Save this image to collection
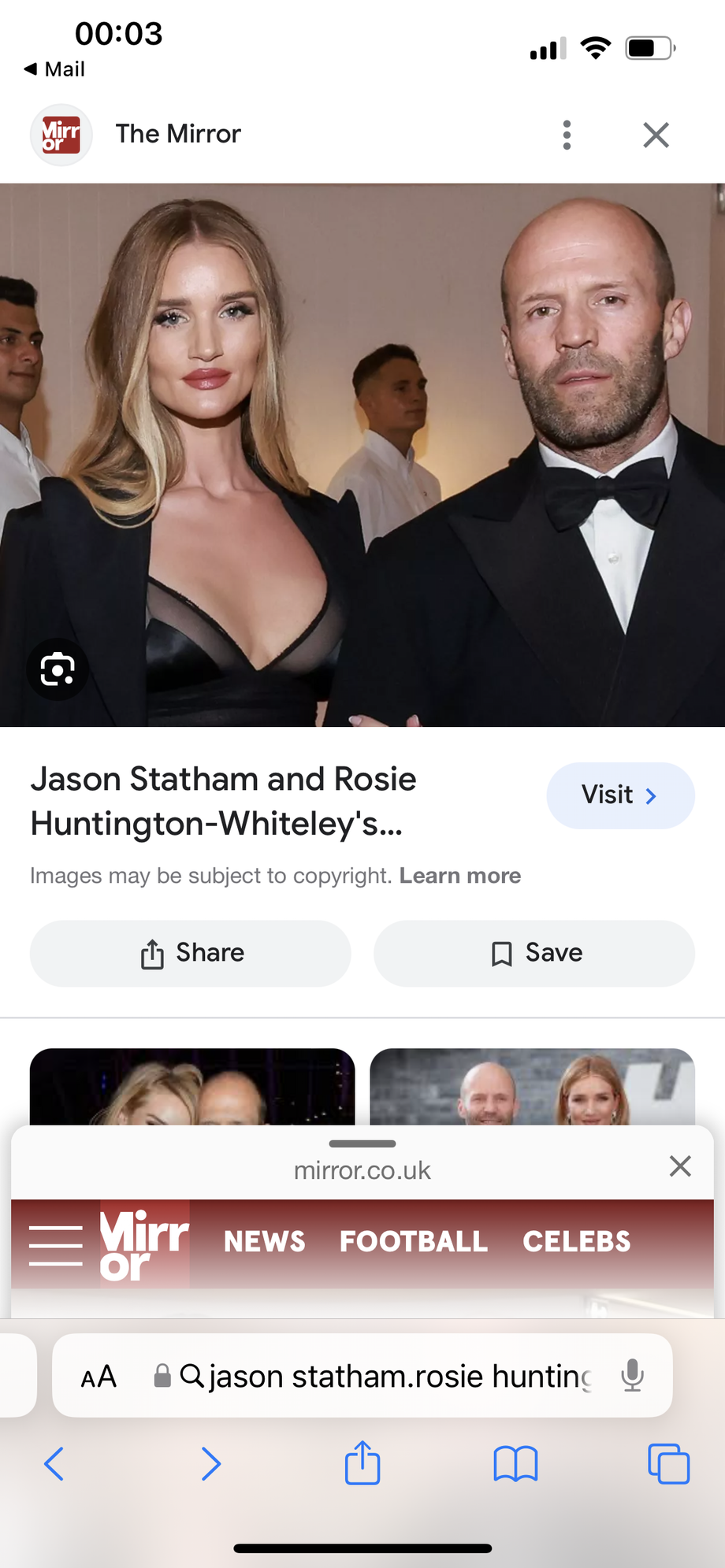This screenshot has height=1568, width=725. pos(534,953)
